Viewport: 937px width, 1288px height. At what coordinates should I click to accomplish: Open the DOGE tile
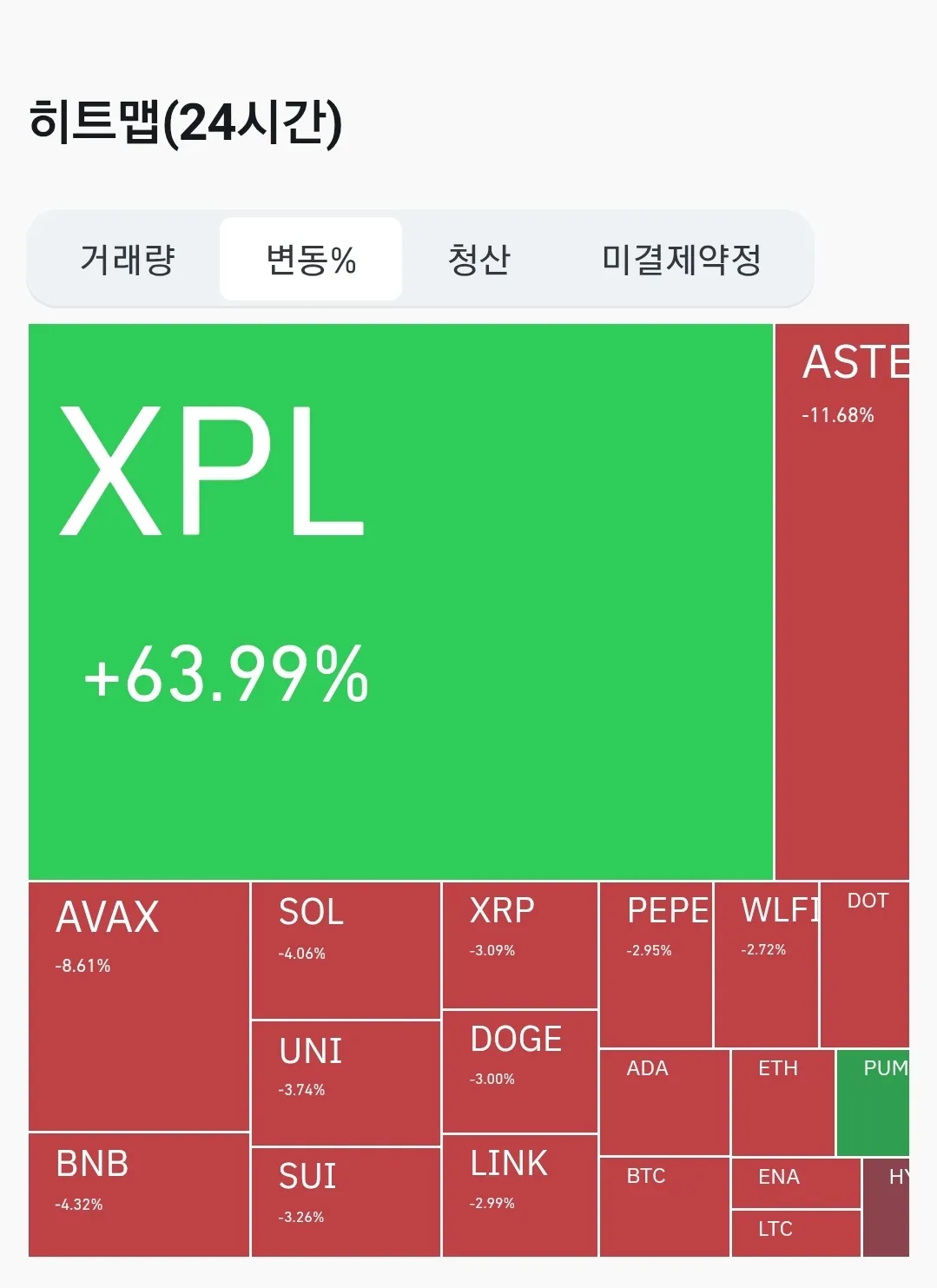pyautogui.click(x=519, y=1071)
